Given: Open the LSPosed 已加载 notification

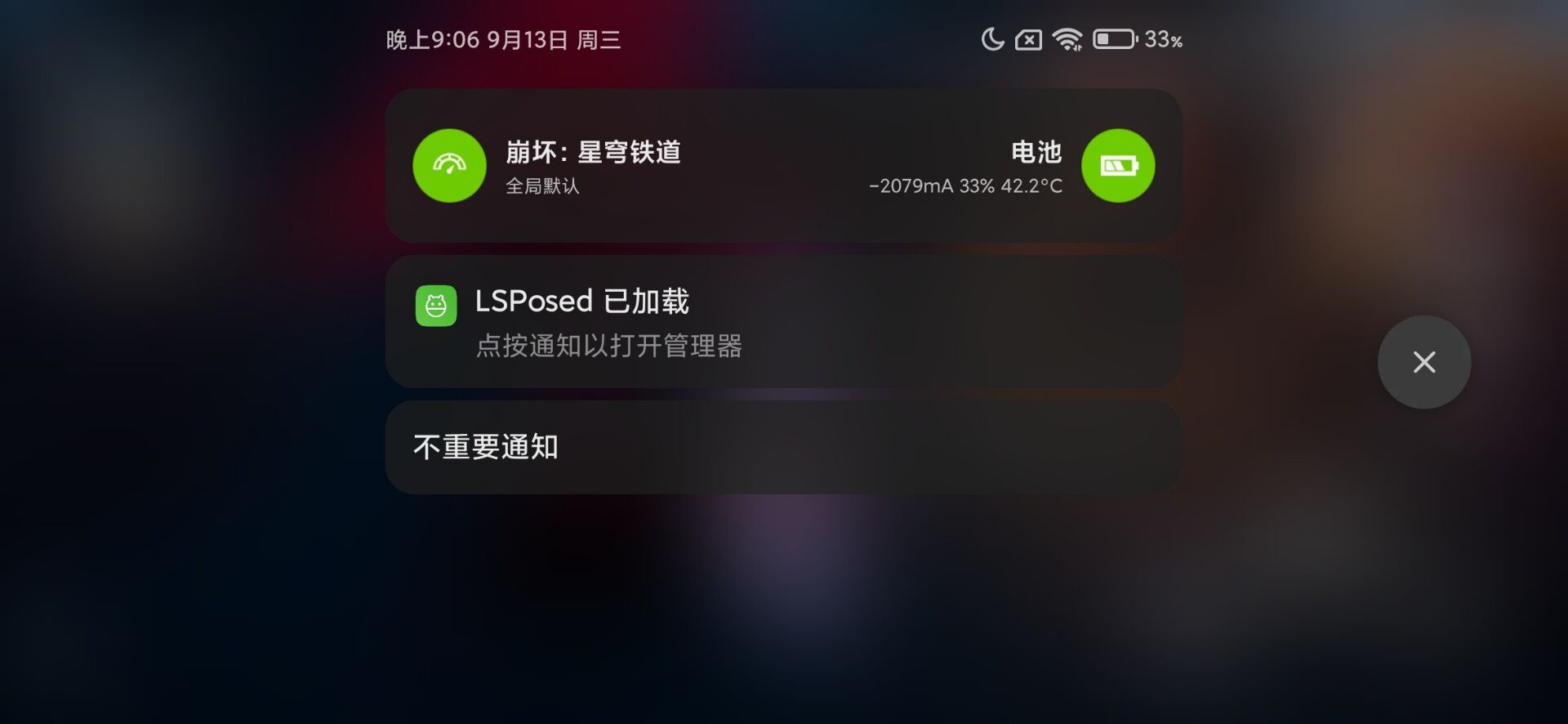Looking at the screenshot, I should click(782, 322).
